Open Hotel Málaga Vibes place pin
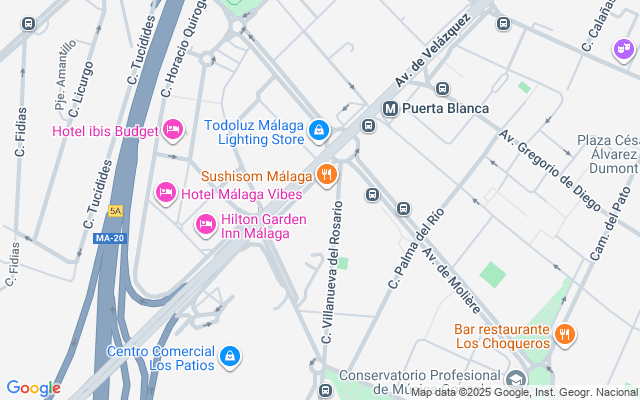Image resolution: width=640 pixels, height=400 pixels. [x=166, y=191]
